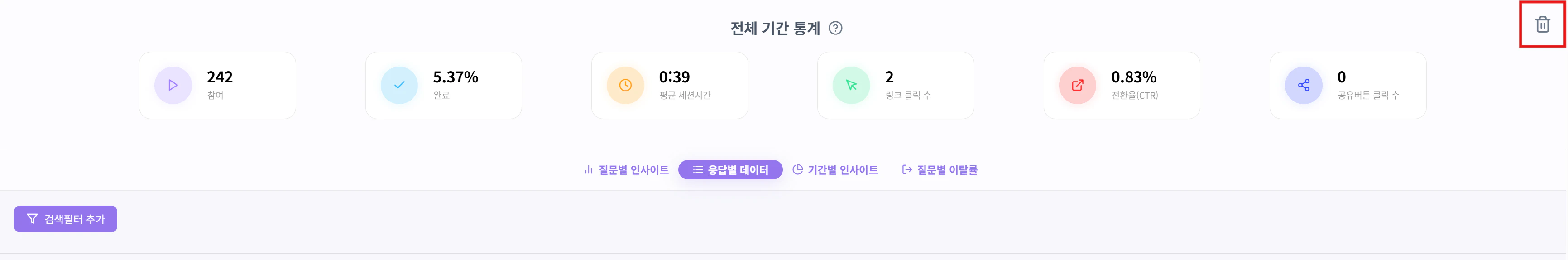This screenshot has height=260, width=1568.
Task: Switch to the 질문별 인사이트 tab
Action: [x=626, y=170]
